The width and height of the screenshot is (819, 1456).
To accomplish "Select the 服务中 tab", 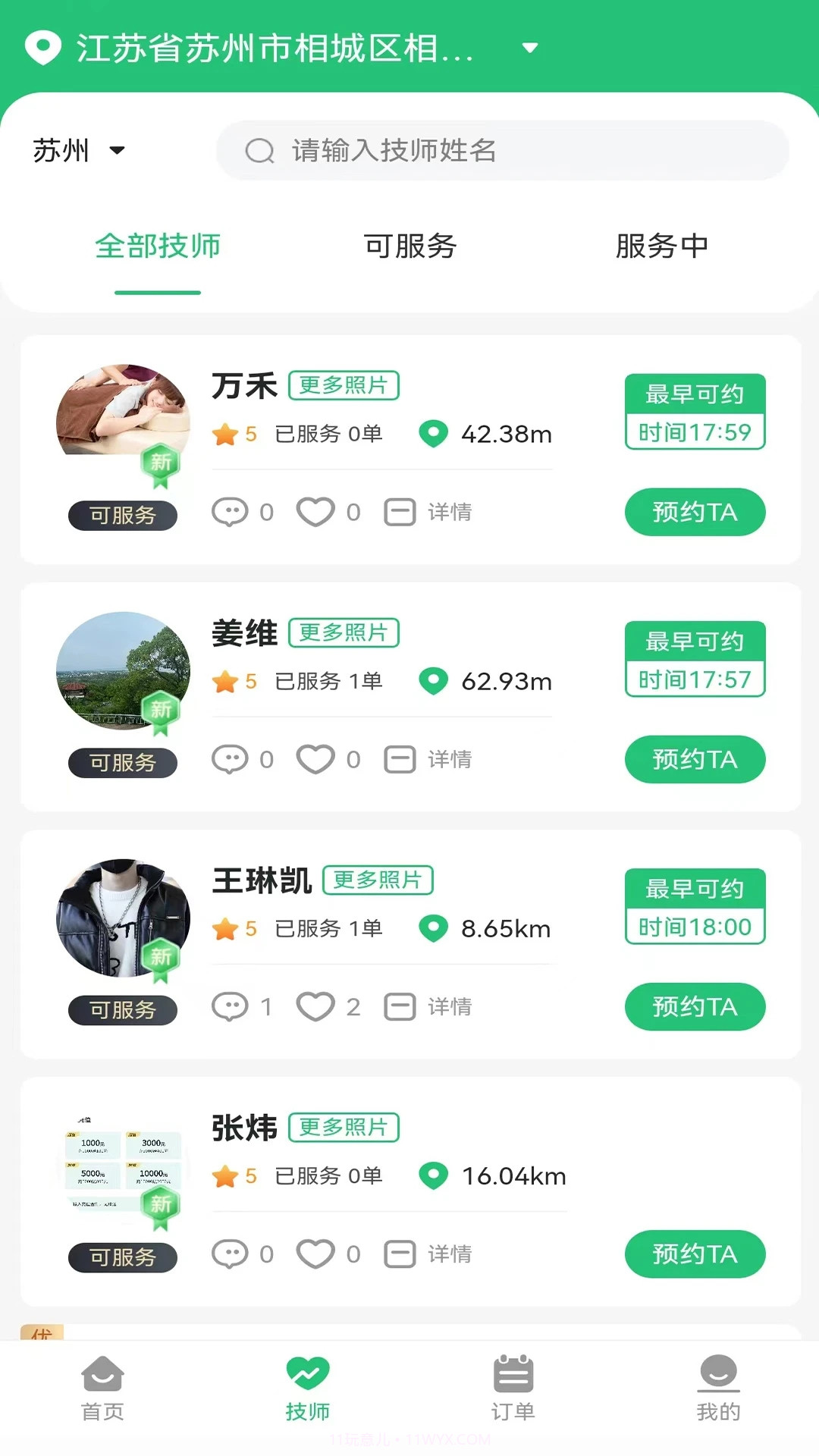I will point(662,246).
